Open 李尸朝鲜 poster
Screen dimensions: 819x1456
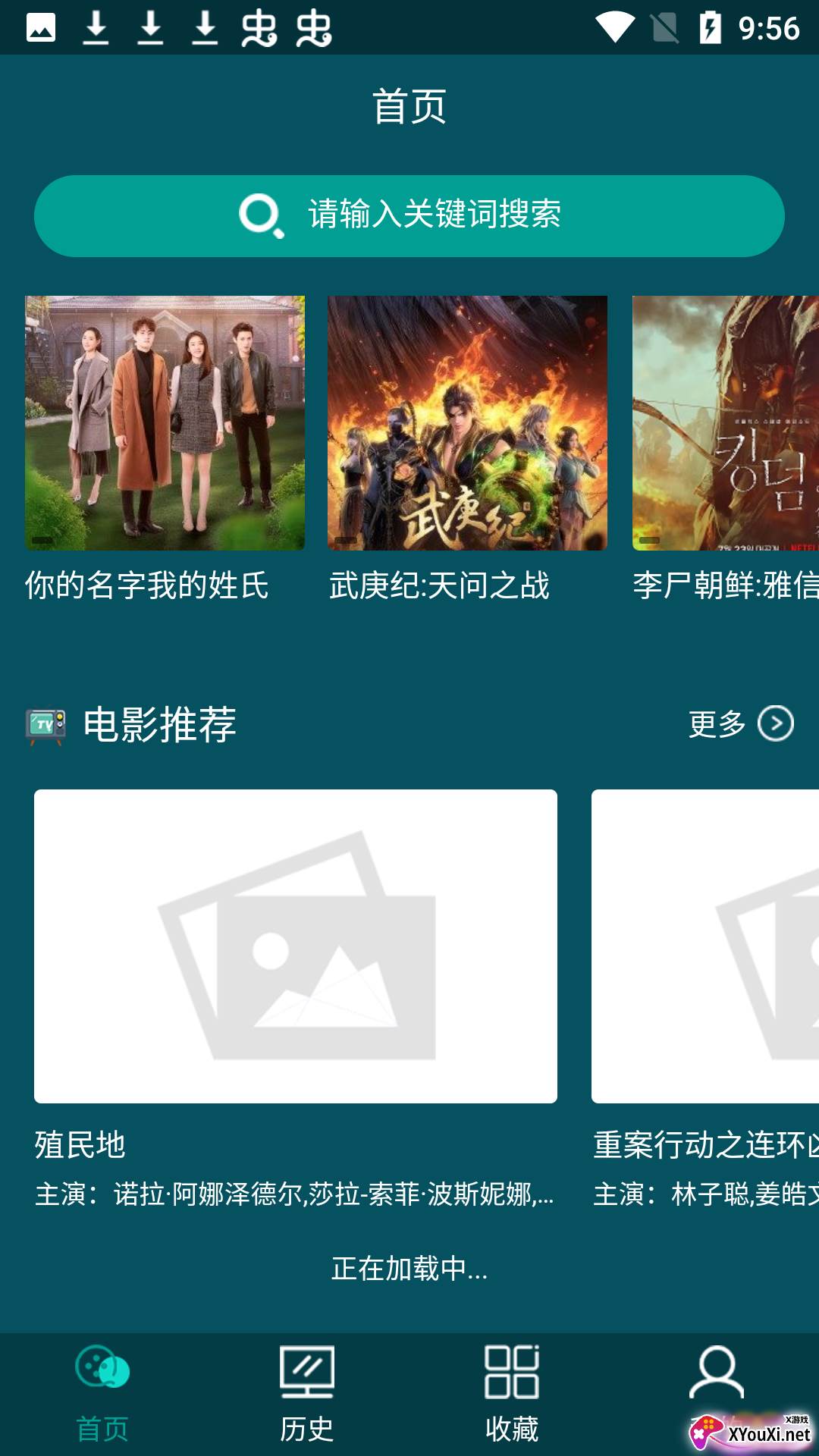click(x=725, y=423)
